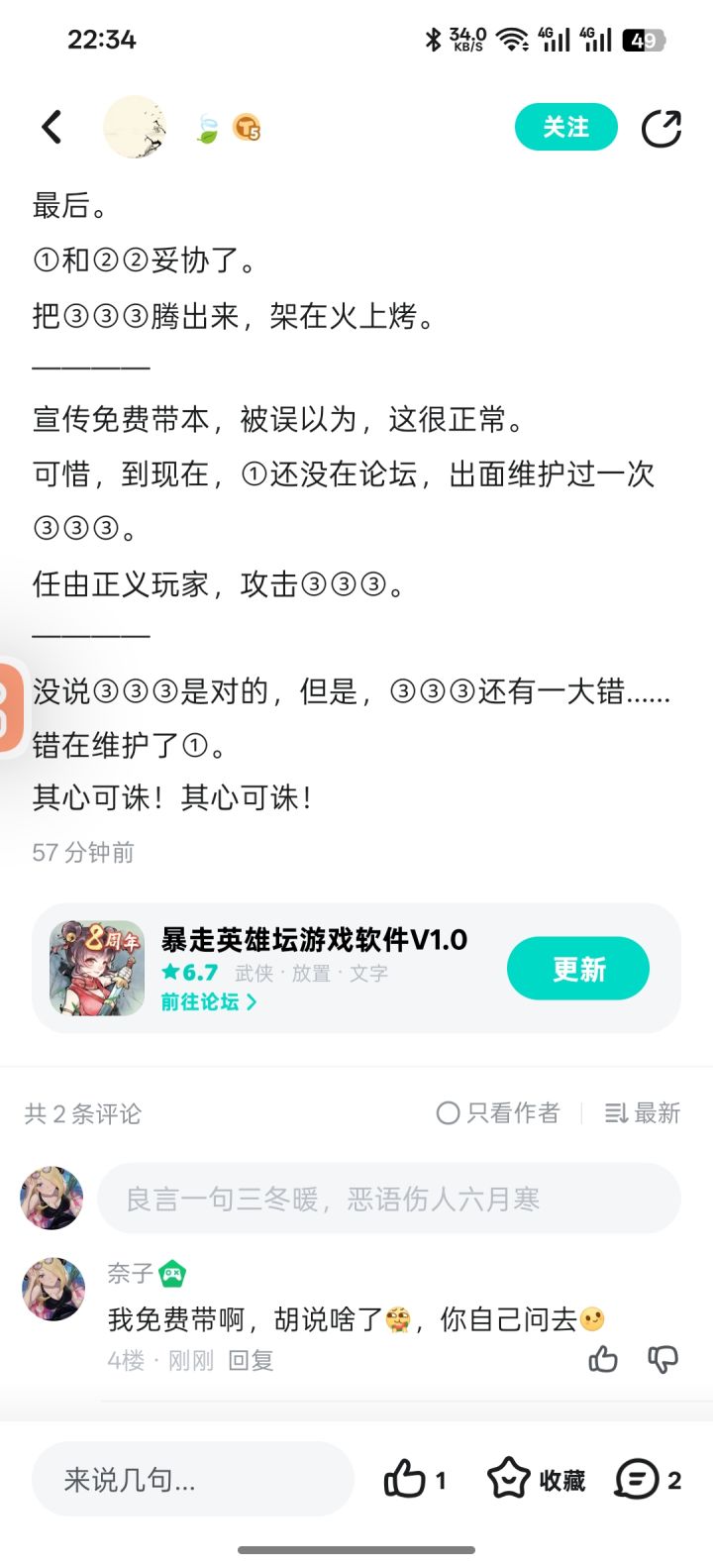
Task: Tap 关注 to follow the author
Action: [x=565, y=127]
